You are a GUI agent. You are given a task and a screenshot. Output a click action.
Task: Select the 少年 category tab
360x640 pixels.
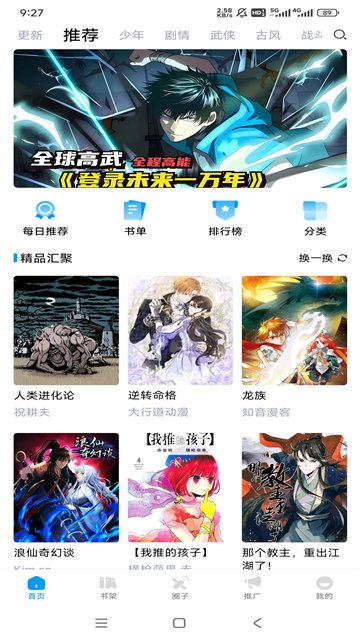pos(131,35)
